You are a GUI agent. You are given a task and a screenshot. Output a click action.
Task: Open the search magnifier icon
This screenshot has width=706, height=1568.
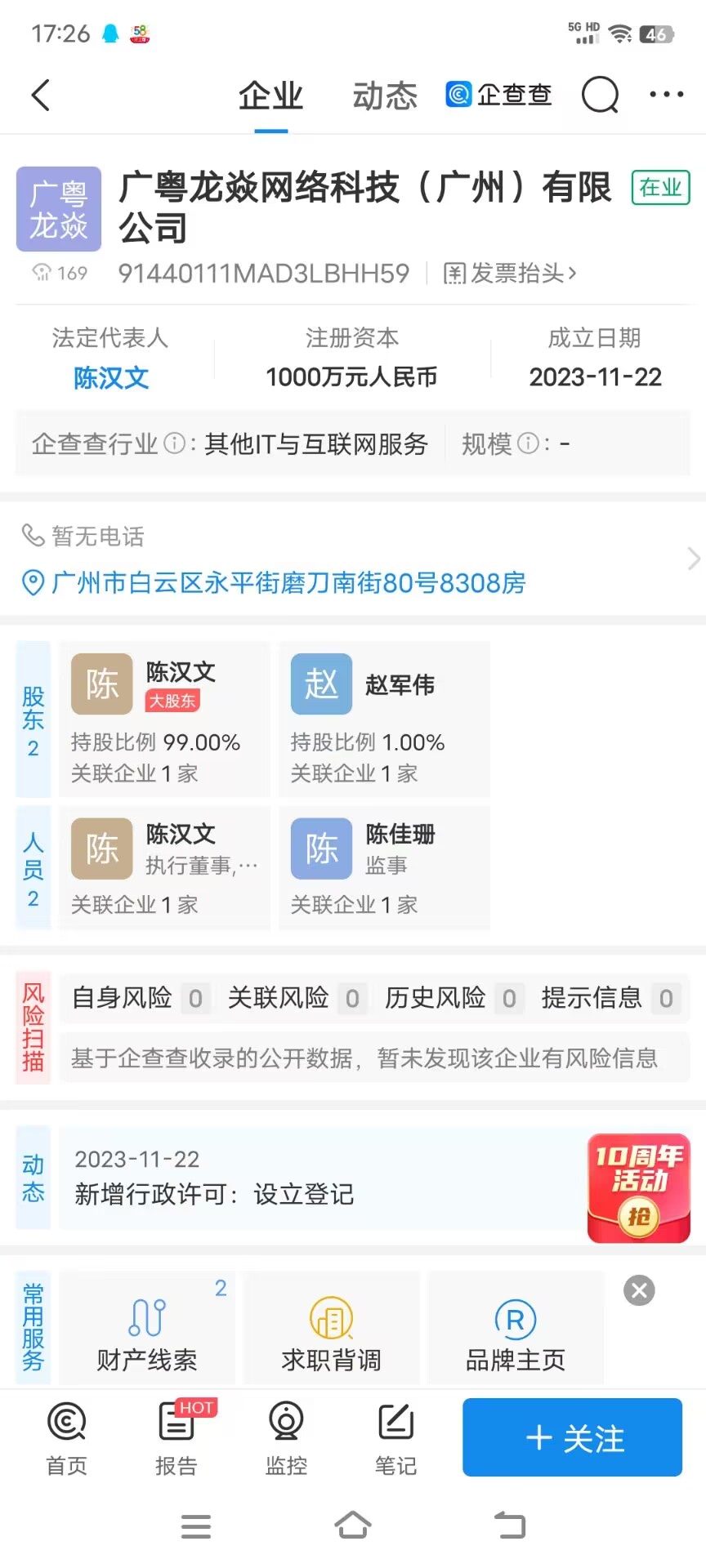601,96
